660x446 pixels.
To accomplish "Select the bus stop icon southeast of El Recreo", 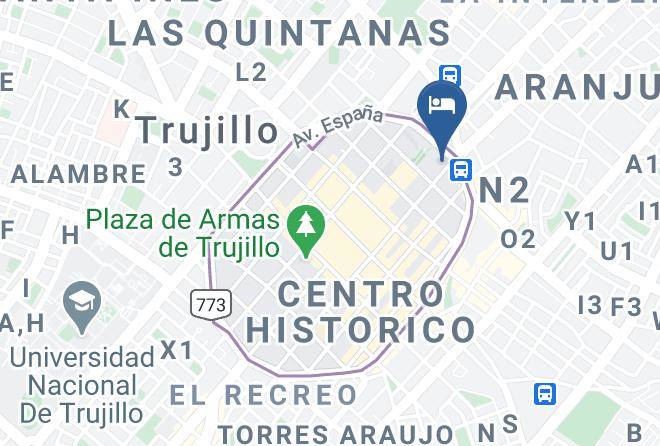I will pyautogui.click(x=545, y=394).
